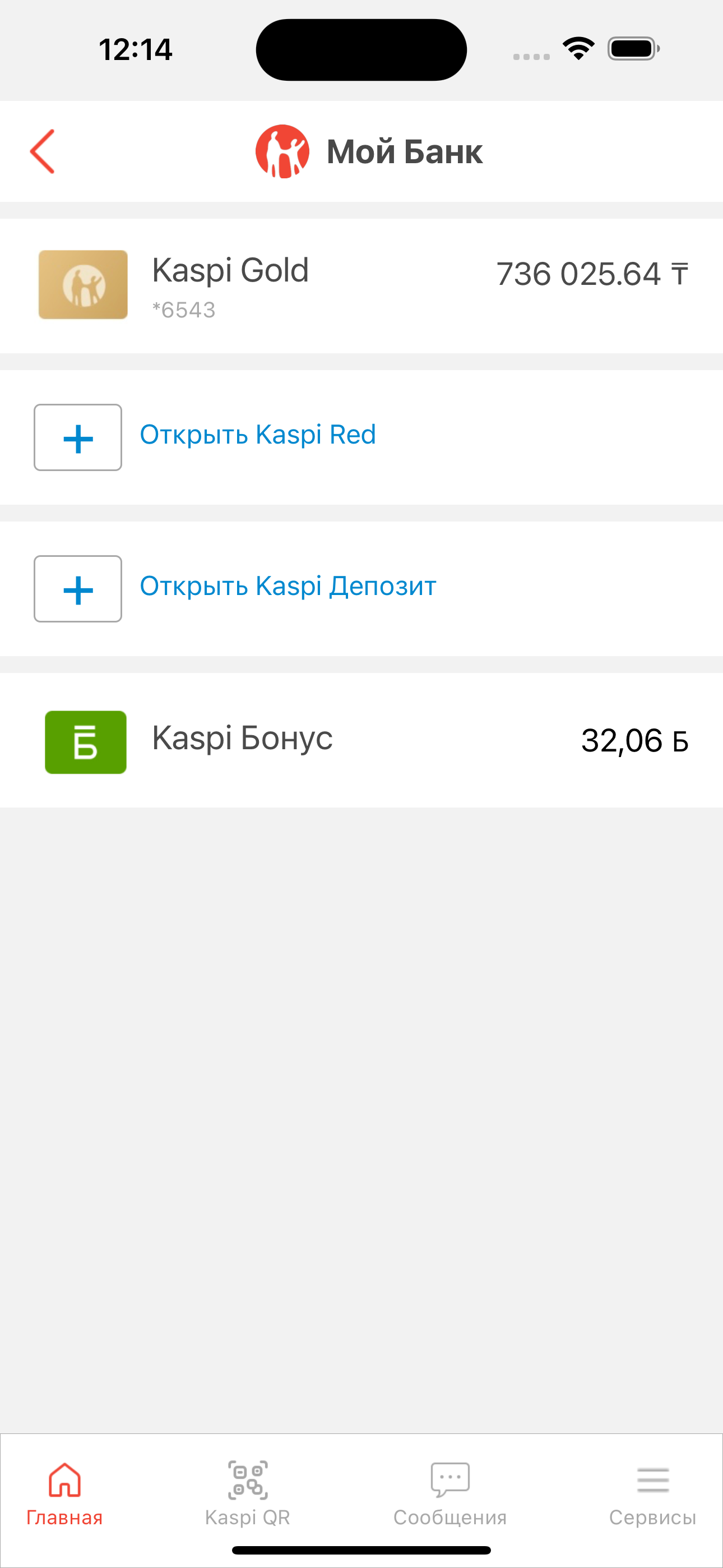Tap Открыть Kaspi Red

[361, 437]
